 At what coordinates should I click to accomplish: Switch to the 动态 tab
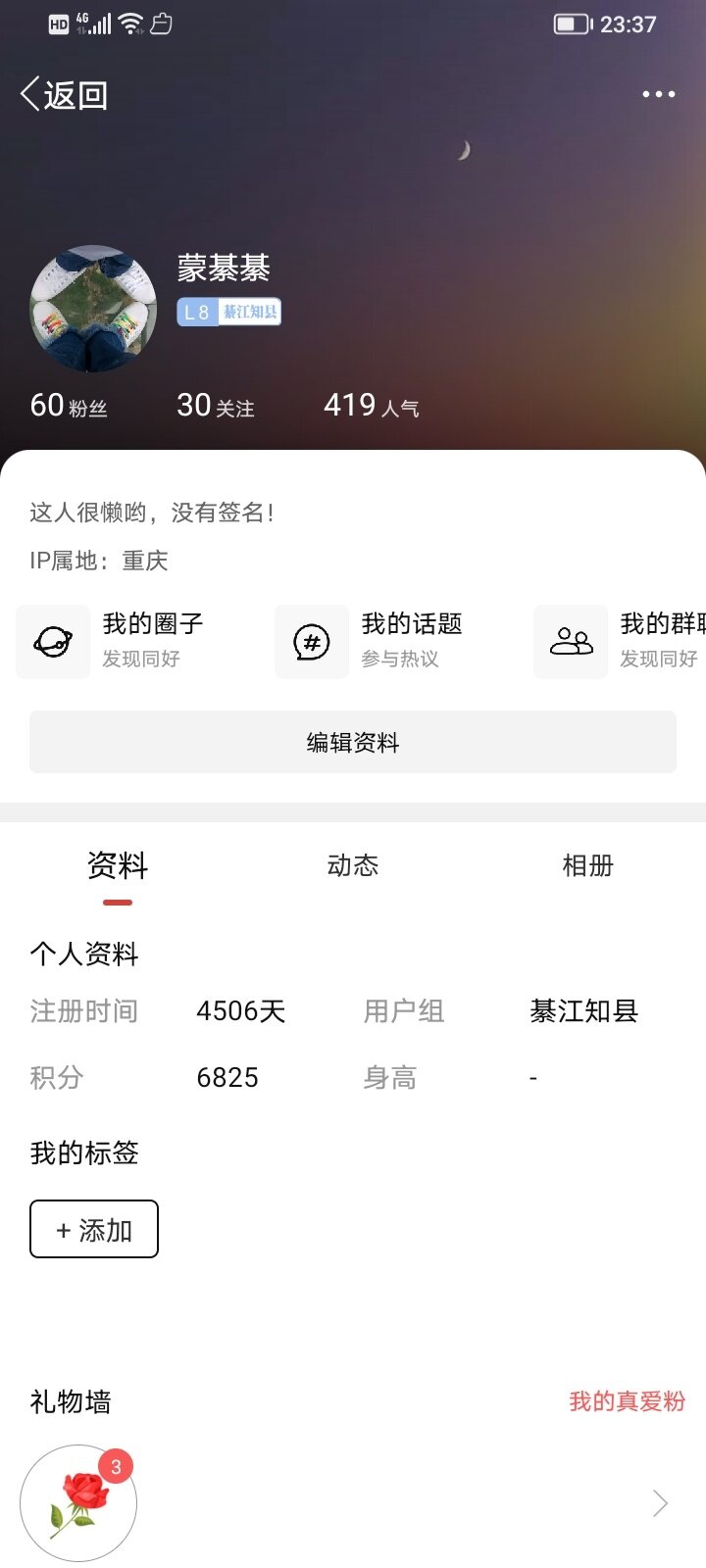(x=353, y=866)
